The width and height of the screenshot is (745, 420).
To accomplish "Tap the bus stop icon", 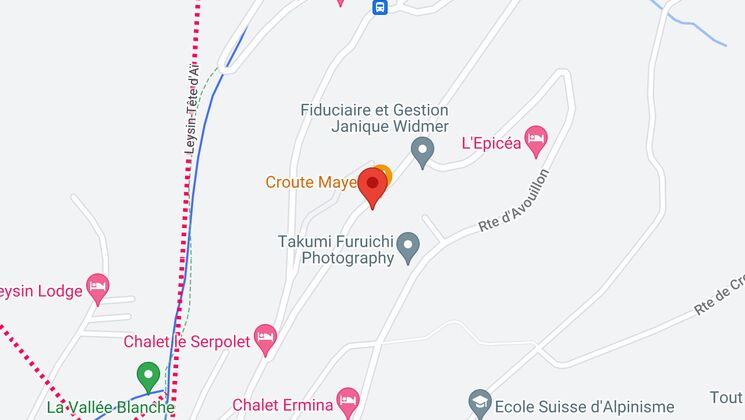I will (x=380, y=7).
